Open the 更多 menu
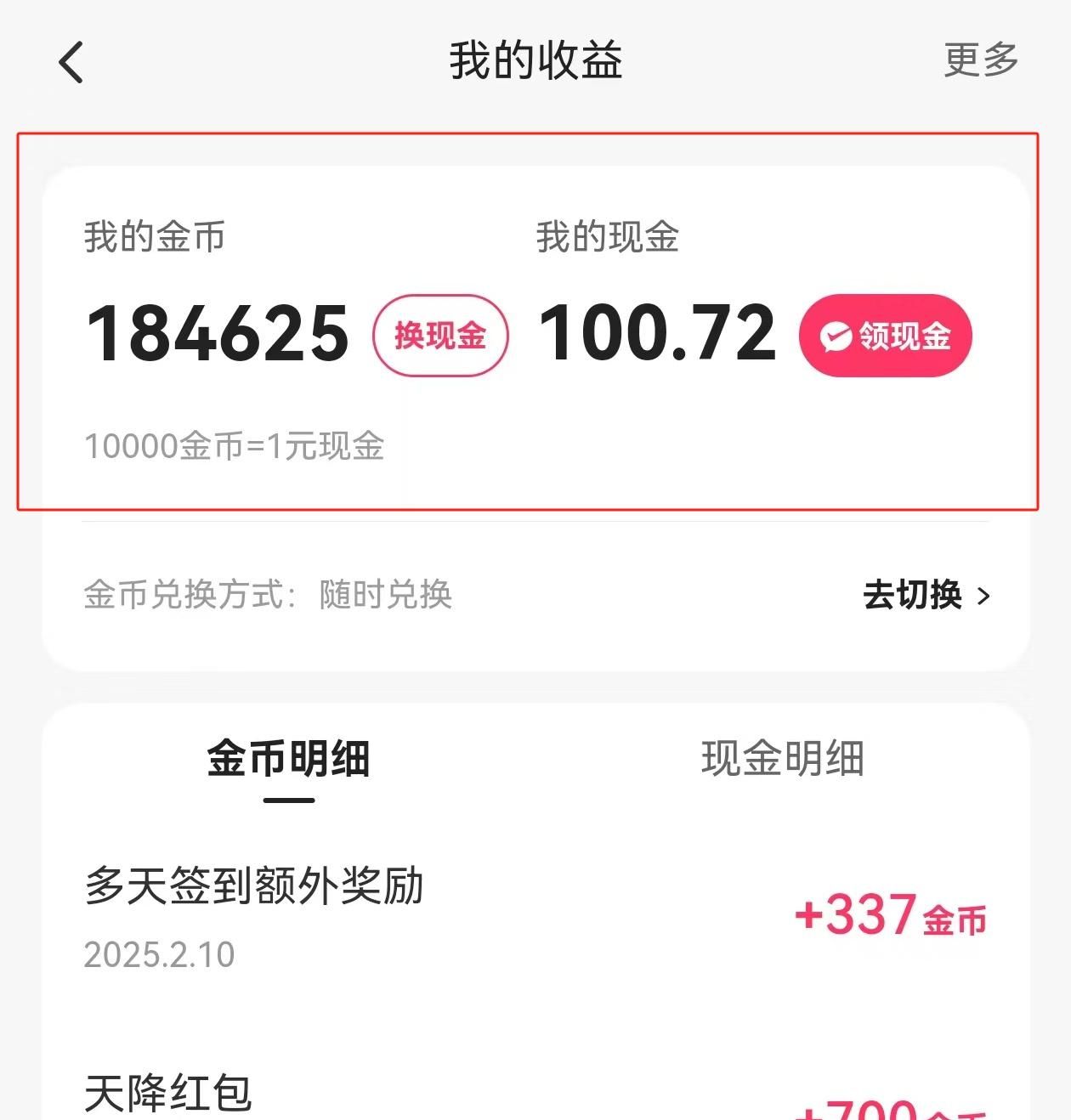The image size is (1071, 1120). click(980, 60)
